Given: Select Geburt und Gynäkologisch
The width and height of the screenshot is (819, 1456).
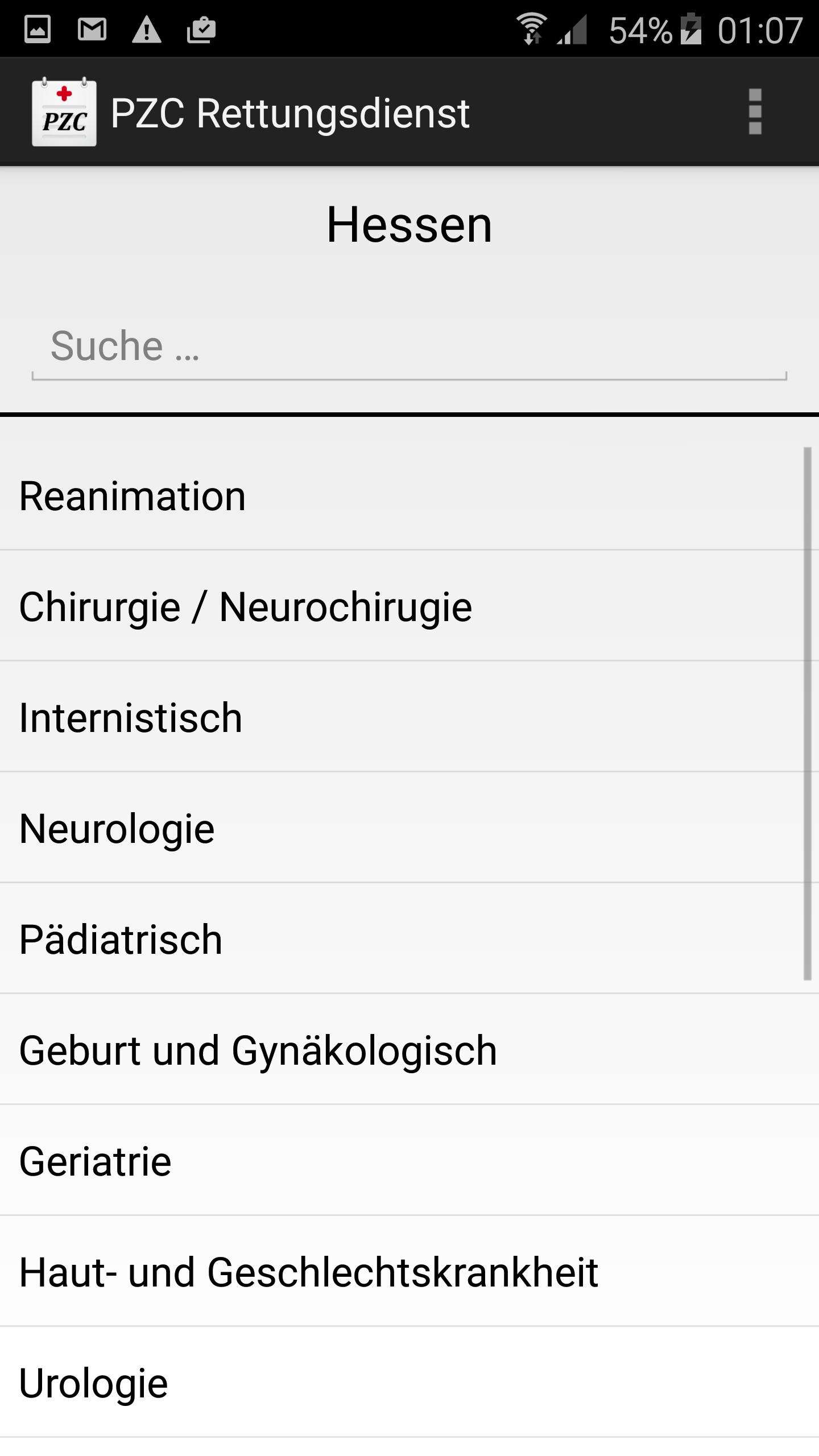Looking at the screenshot, I should 409,1049.
